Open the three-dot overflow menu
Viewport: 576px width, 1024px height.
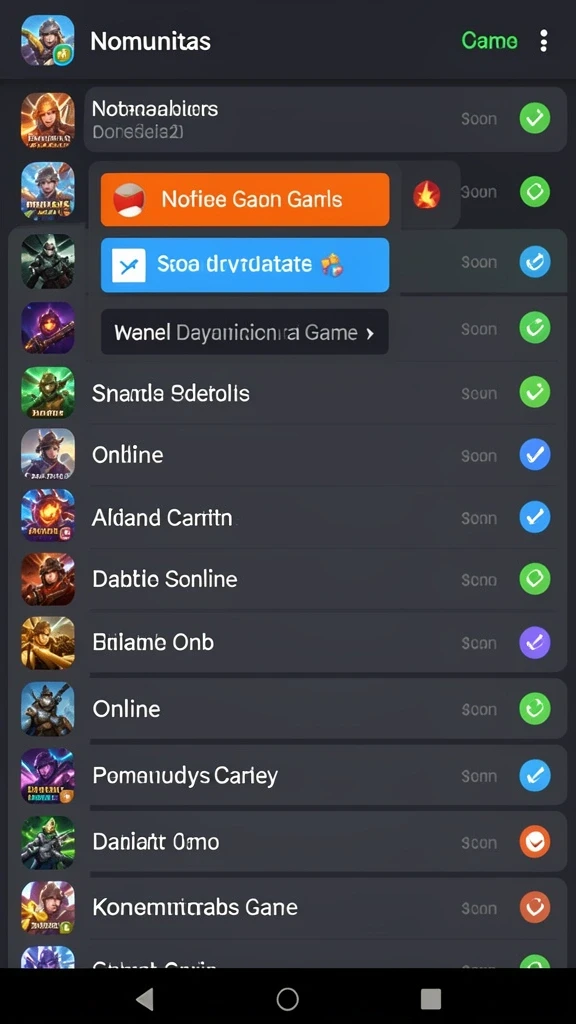point(543,41)
